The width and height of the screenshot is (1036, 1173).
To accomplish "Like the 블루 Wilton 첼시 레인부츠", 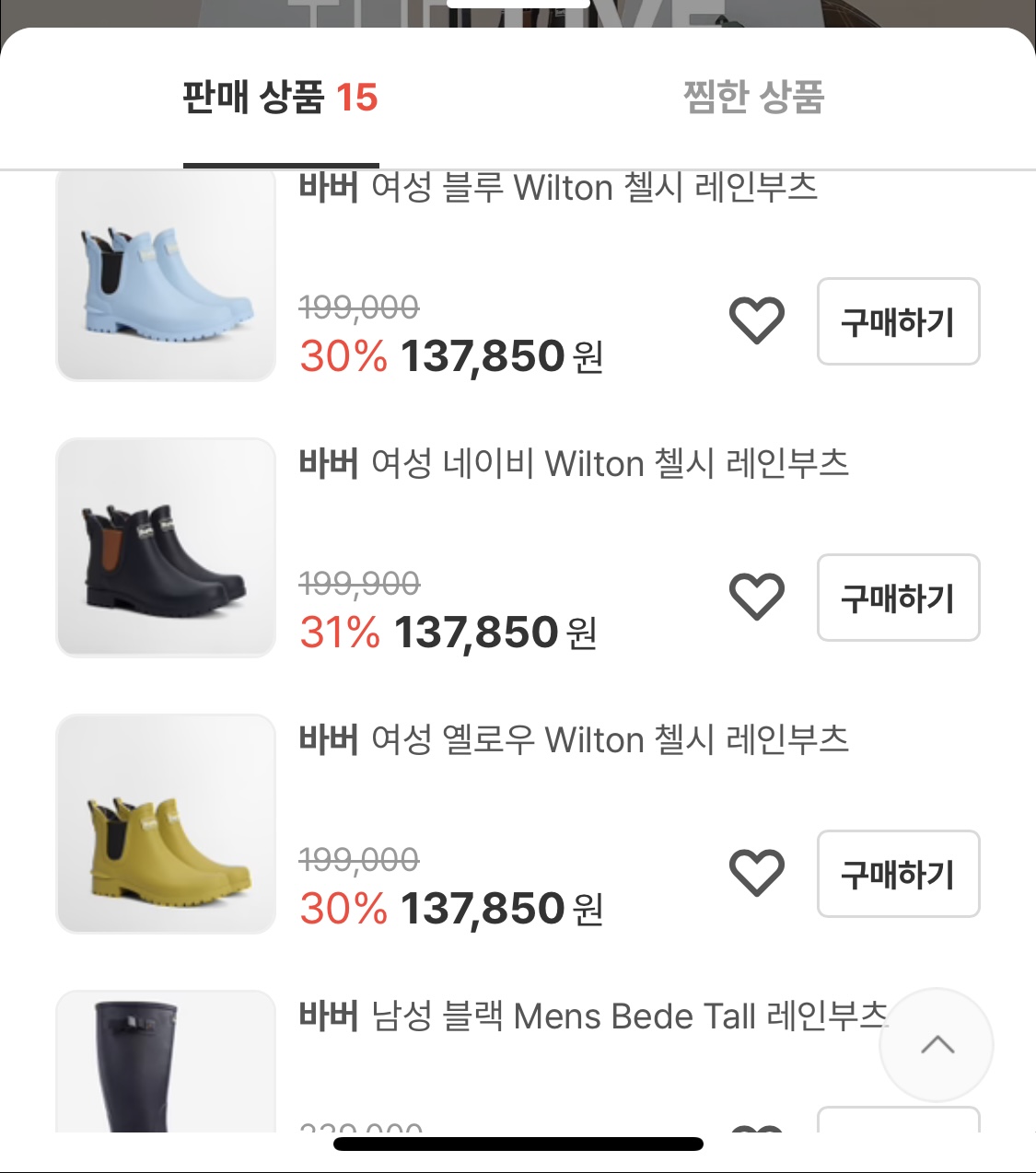I will pos(756,320).
